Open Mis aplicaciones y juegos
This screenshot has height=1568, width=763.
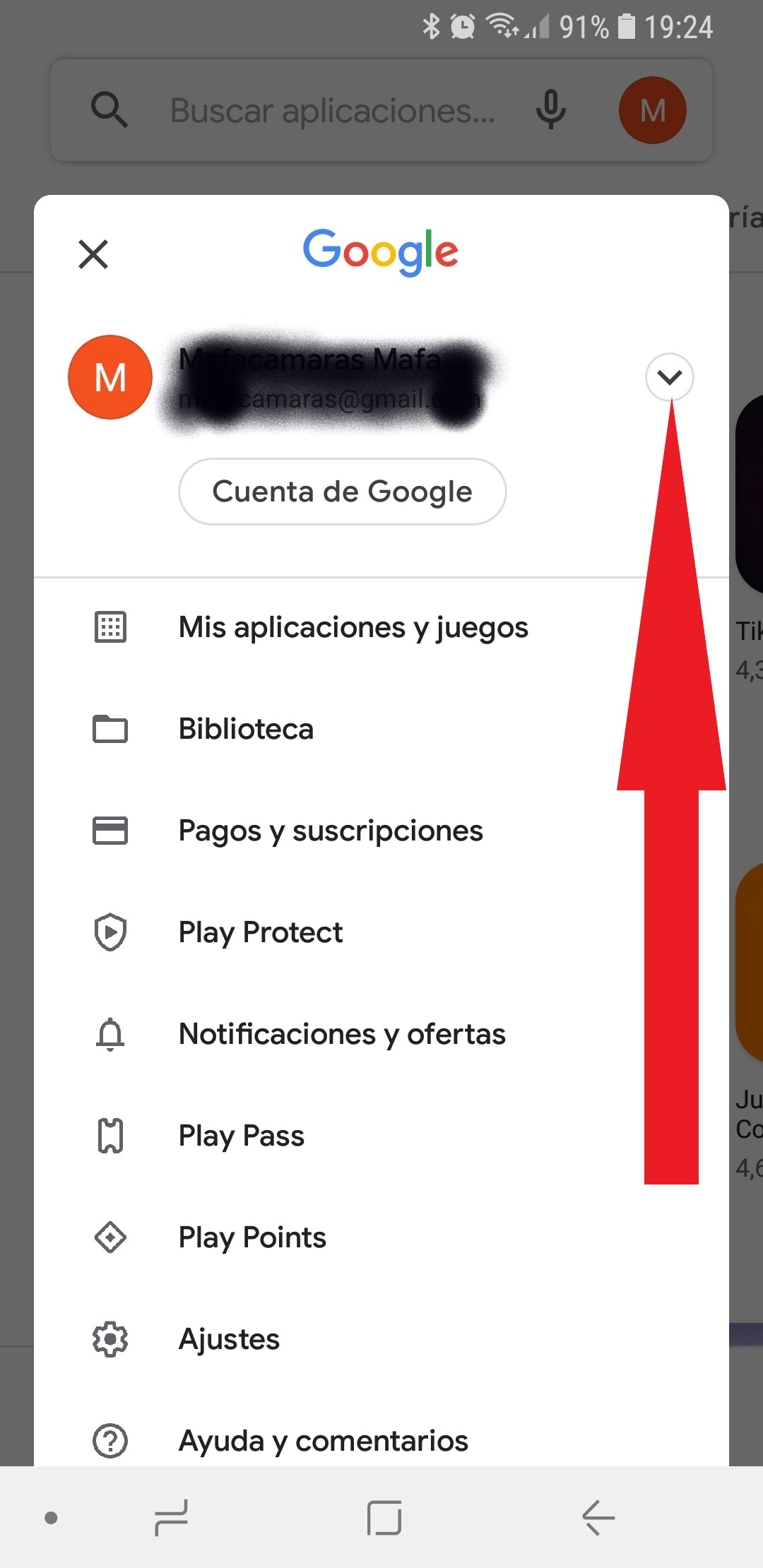(x=353, y=627)
